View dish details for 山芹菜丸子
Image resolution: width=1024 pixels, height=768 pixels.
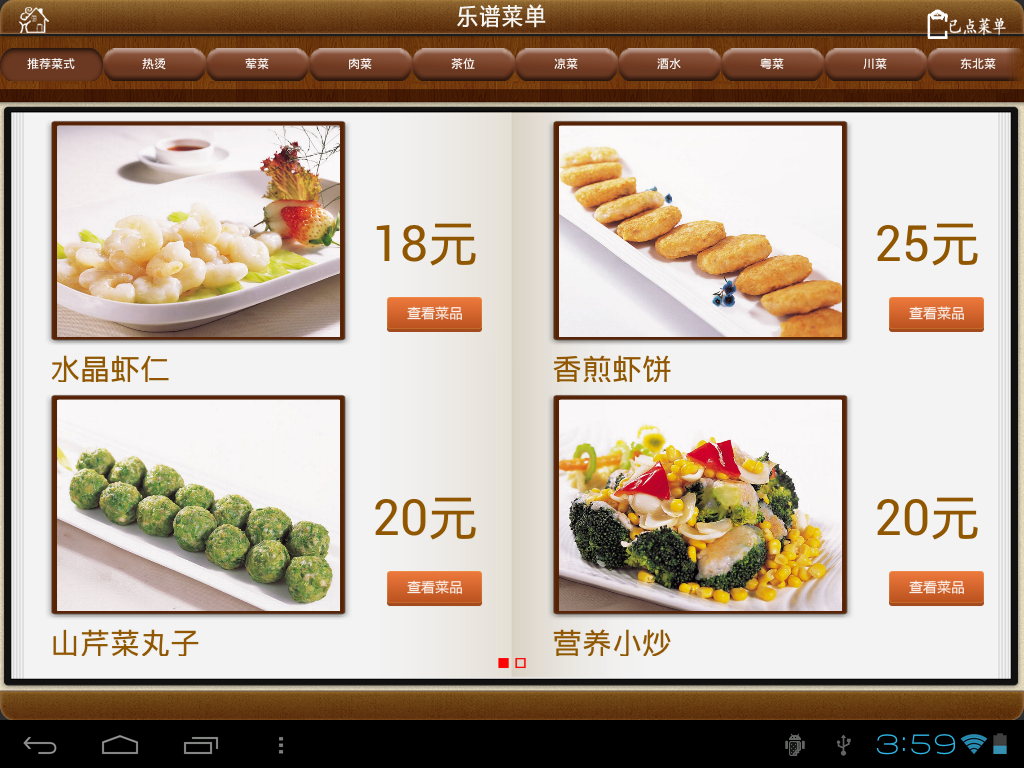tap(434, 588)
